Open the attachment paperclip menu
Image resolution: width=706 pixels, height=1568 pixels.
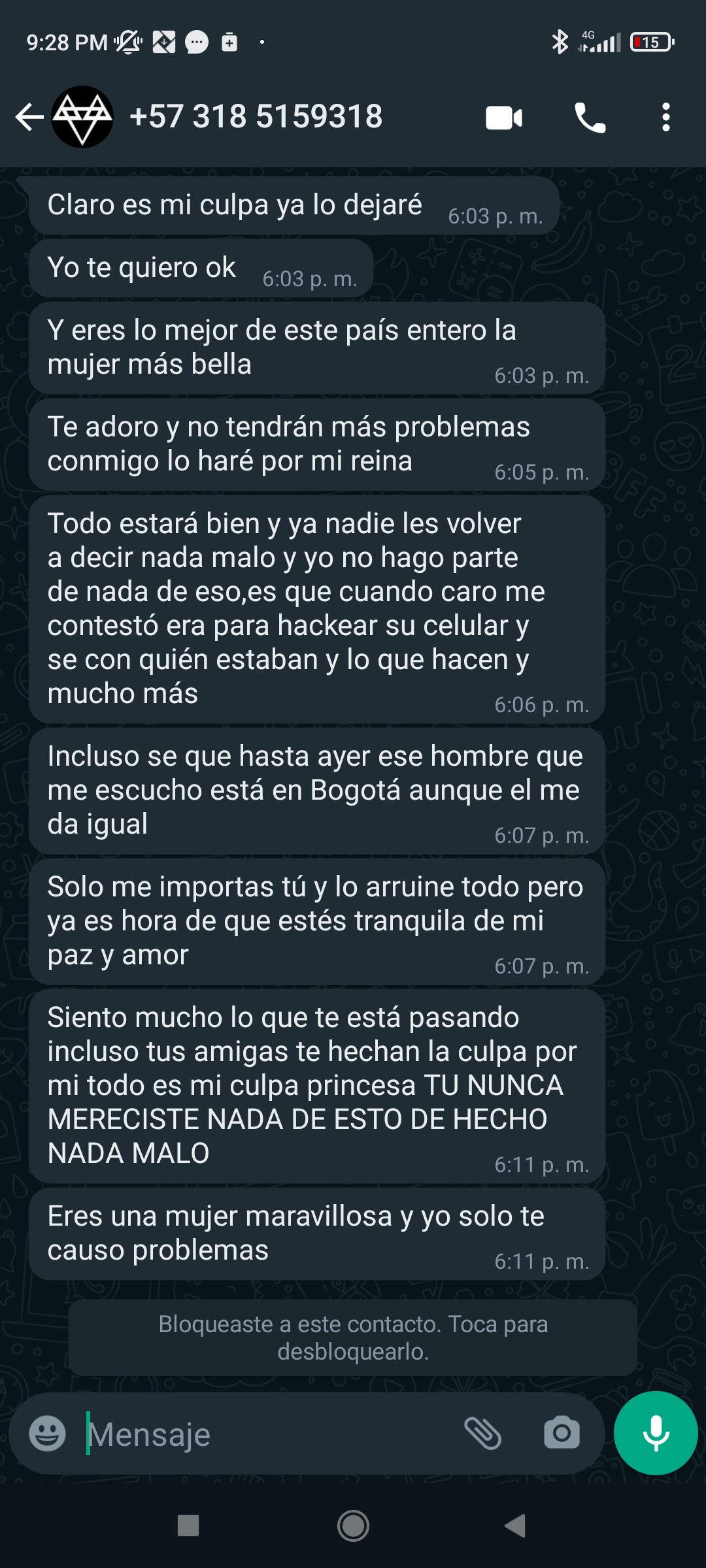(483, 1433)
